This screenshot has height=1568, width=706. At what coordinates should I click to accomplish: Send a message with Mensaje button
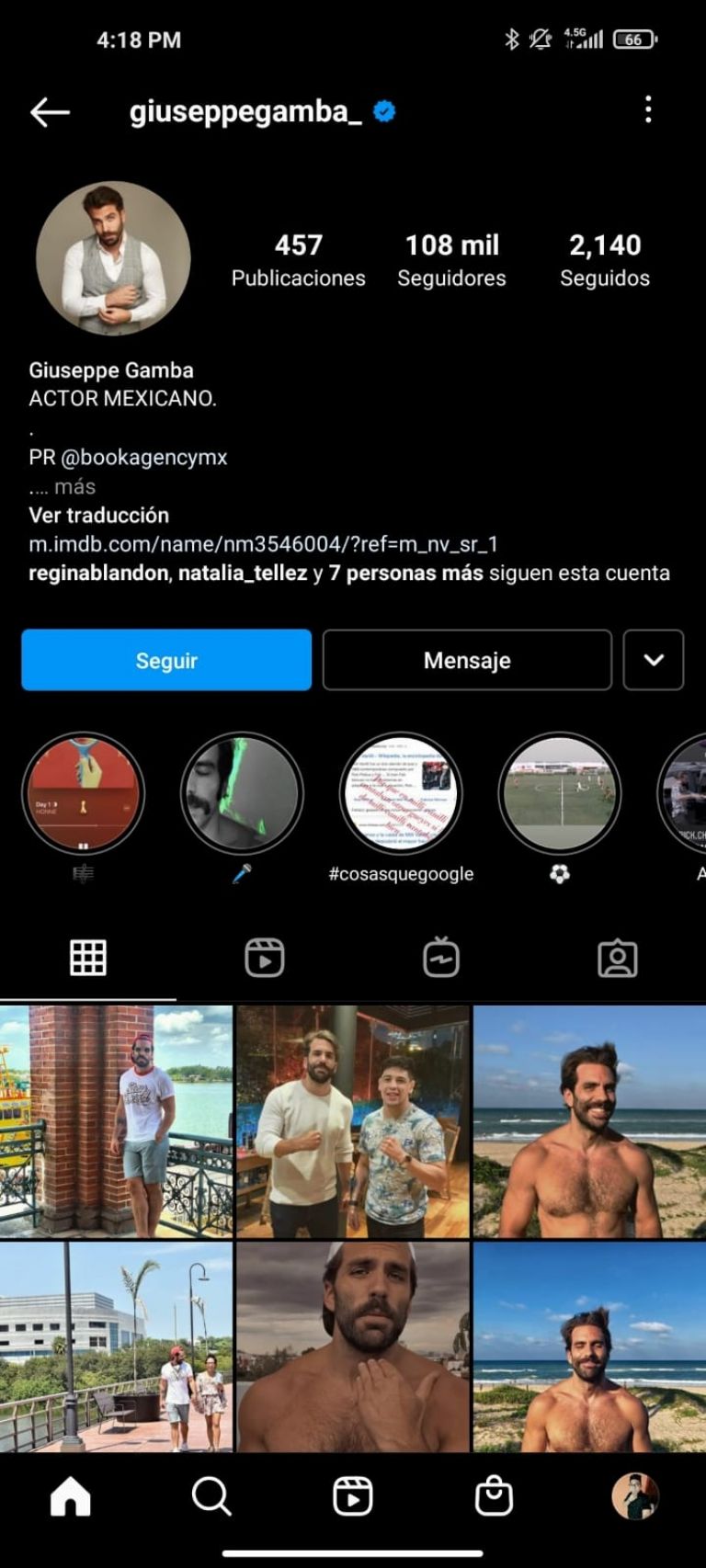click(467, 660)
